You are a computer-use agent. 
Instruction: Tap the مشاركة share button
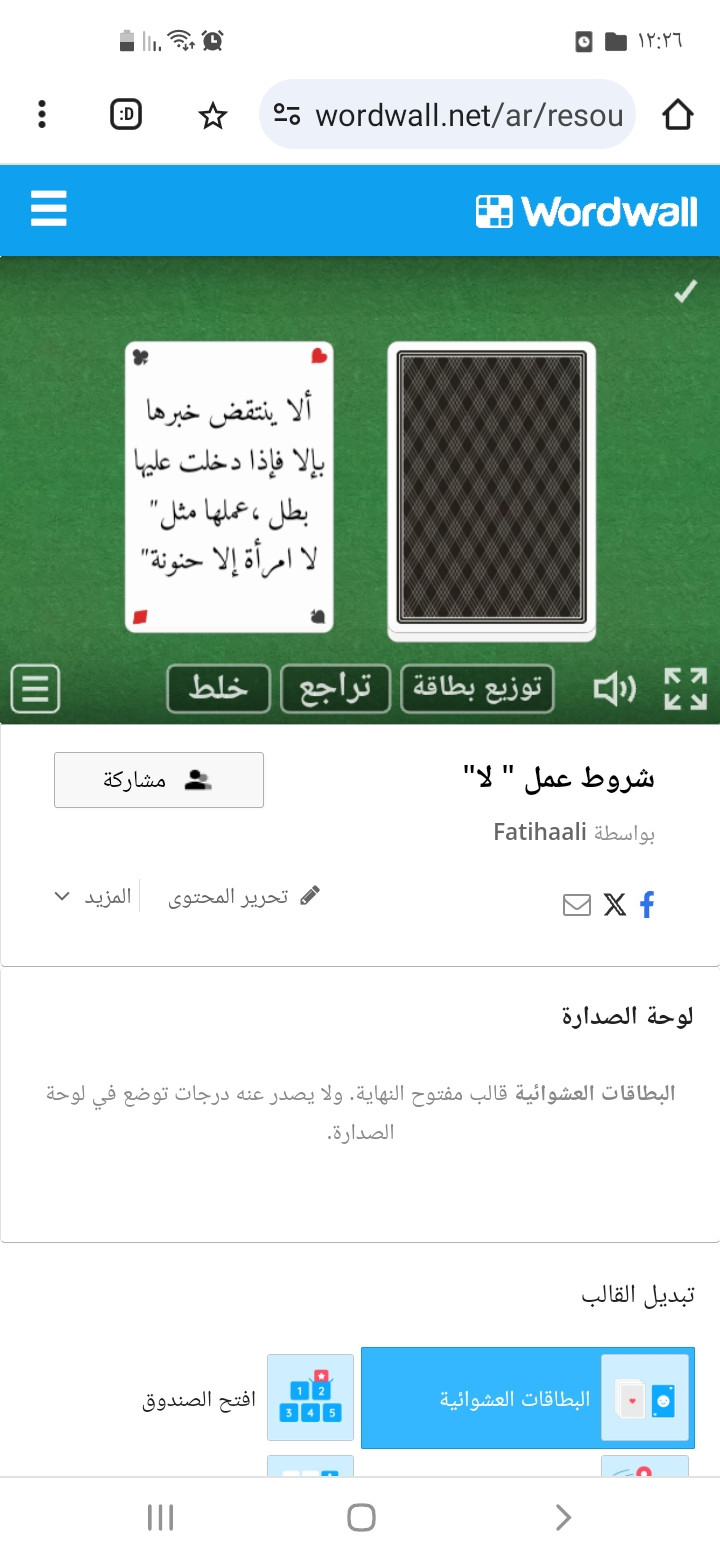pyautogui.click(x=158, y=780)
